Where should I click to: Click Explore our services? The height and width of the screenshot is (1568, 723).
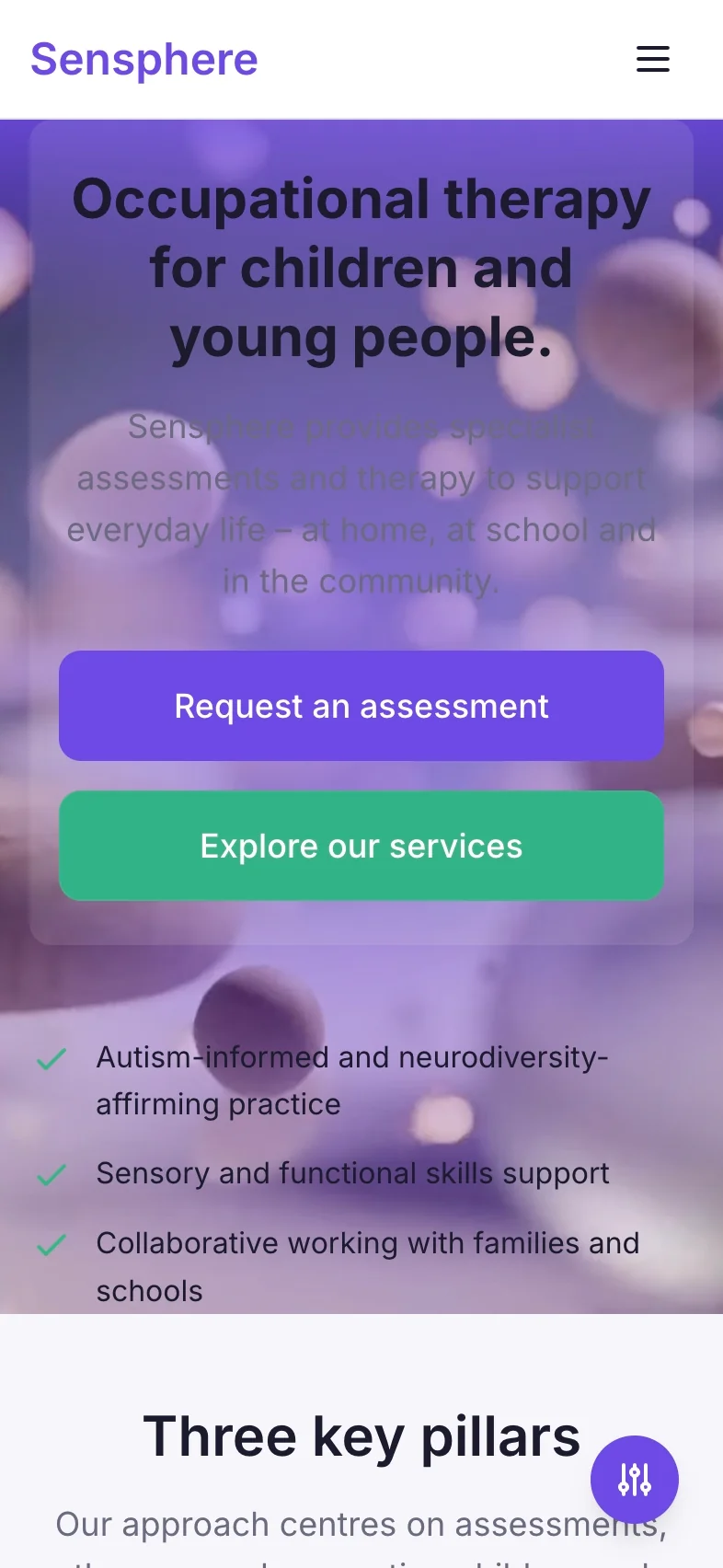(361, 845)
